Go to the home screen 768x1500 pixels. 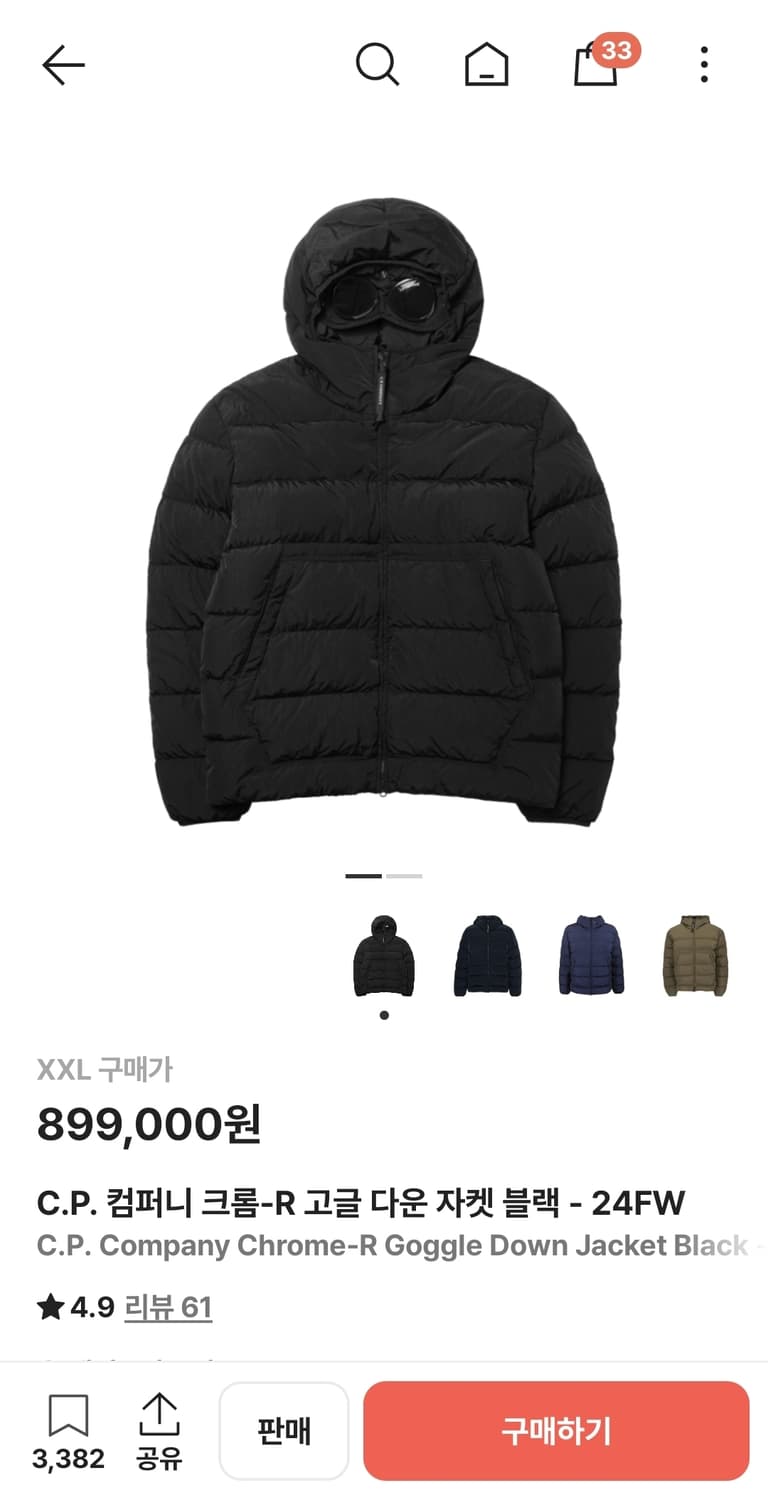click(486, 64)
